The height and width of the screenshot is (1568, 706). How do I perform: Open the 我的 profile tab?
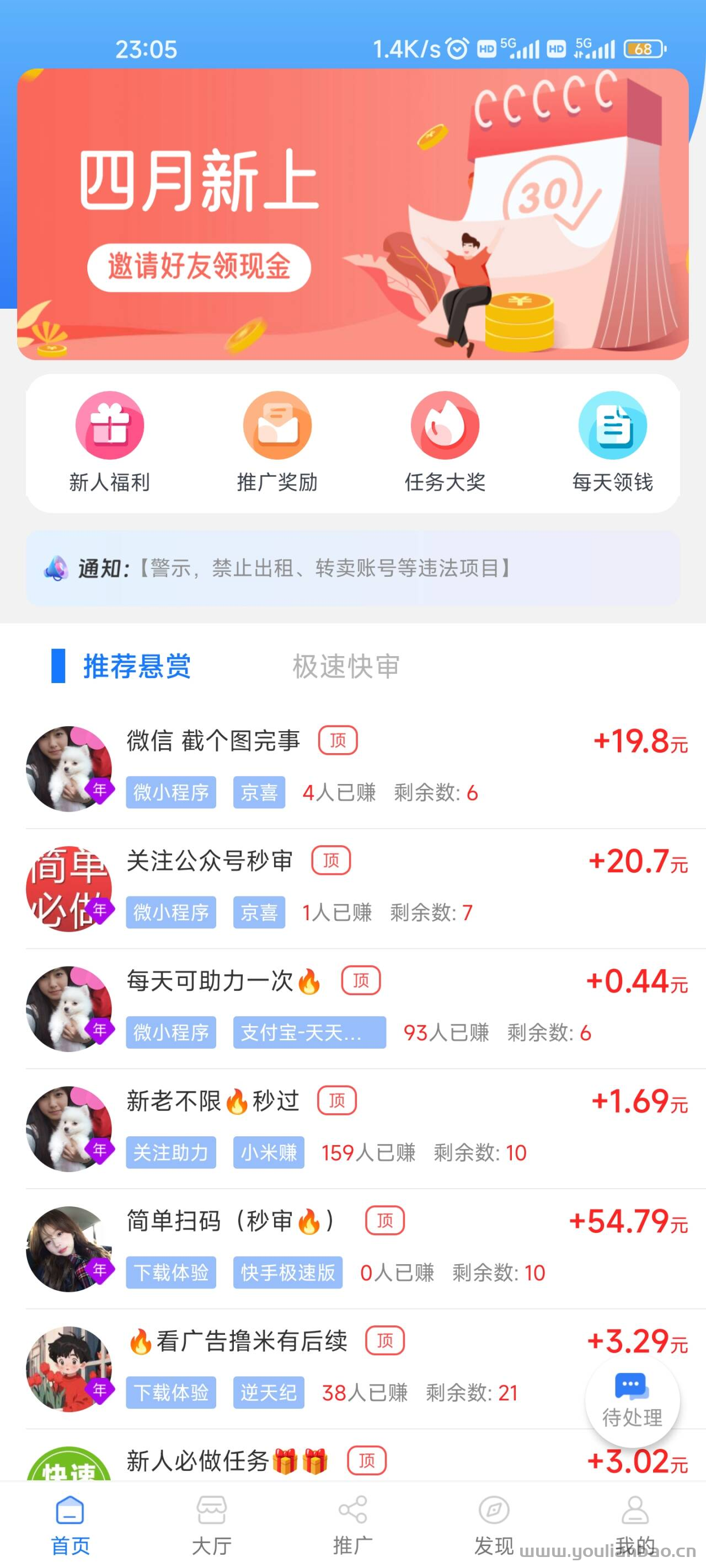click(635, 1526)
